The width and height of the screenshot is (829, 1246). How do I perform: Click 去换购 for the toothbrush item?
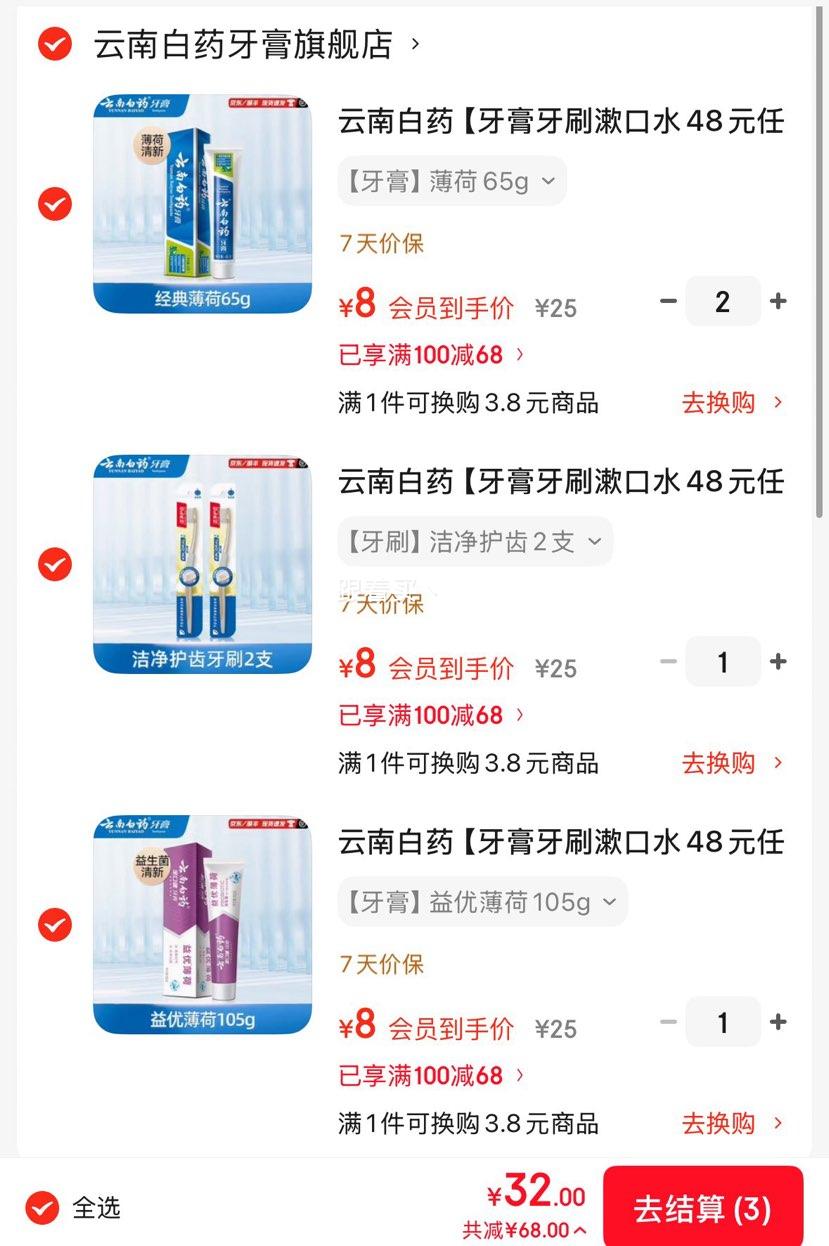[x=717, y=763]
